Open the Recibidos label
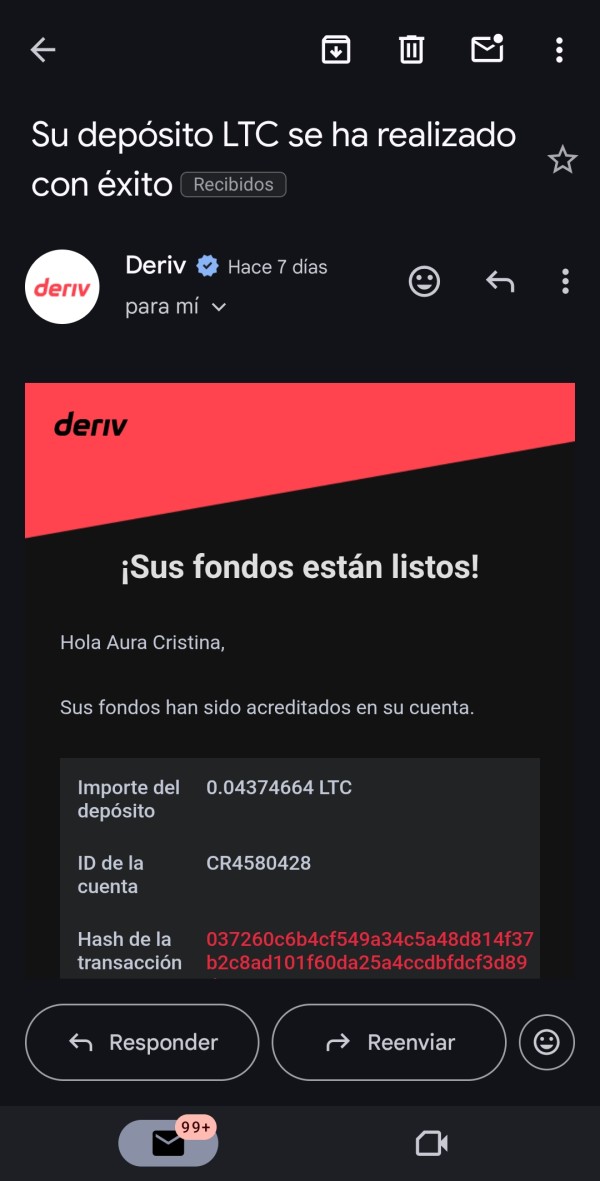 [x=233, y=185]
